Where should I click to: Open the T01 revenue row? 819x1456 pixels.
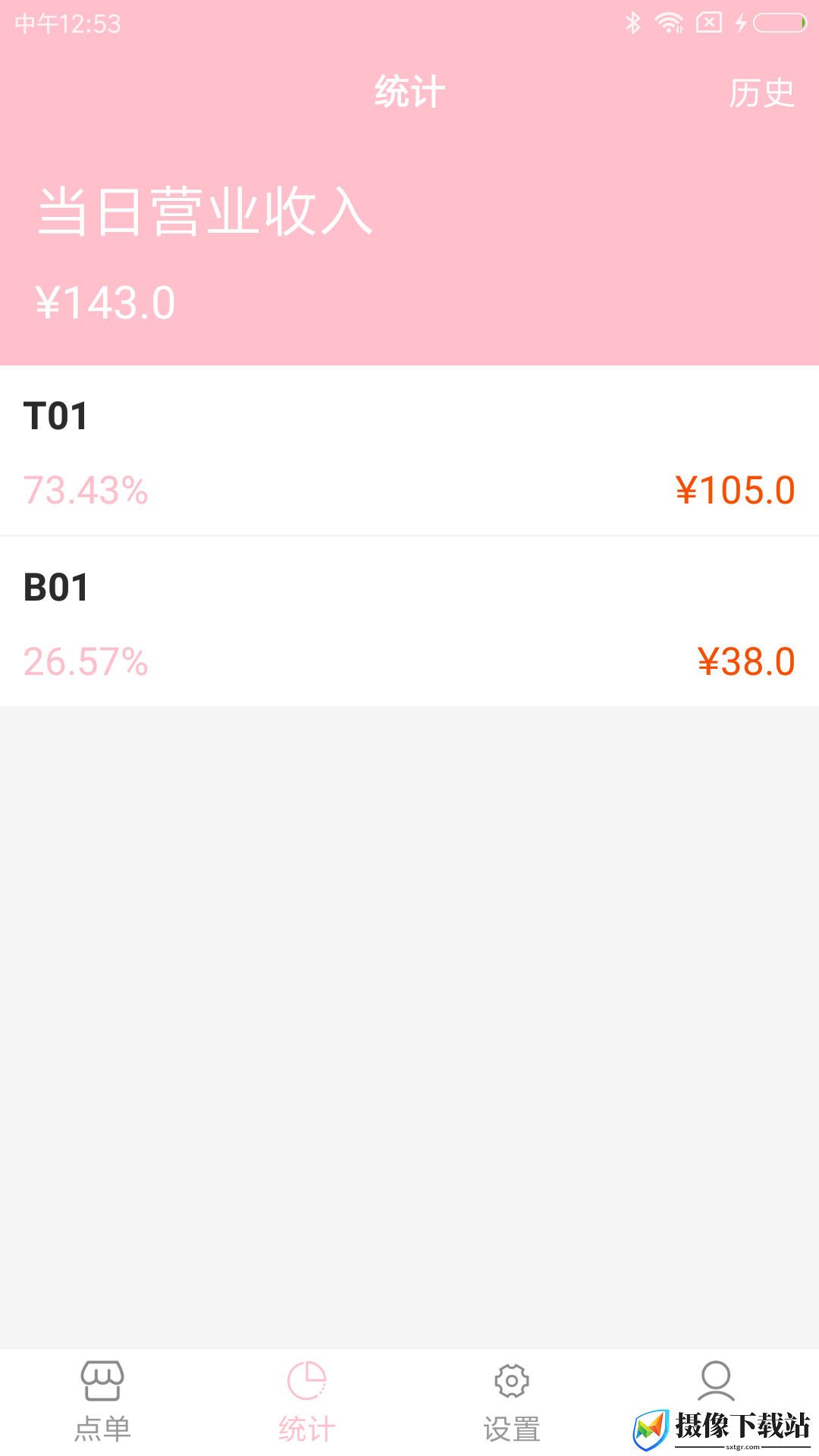pyautogui.click(x=409, y=450)
